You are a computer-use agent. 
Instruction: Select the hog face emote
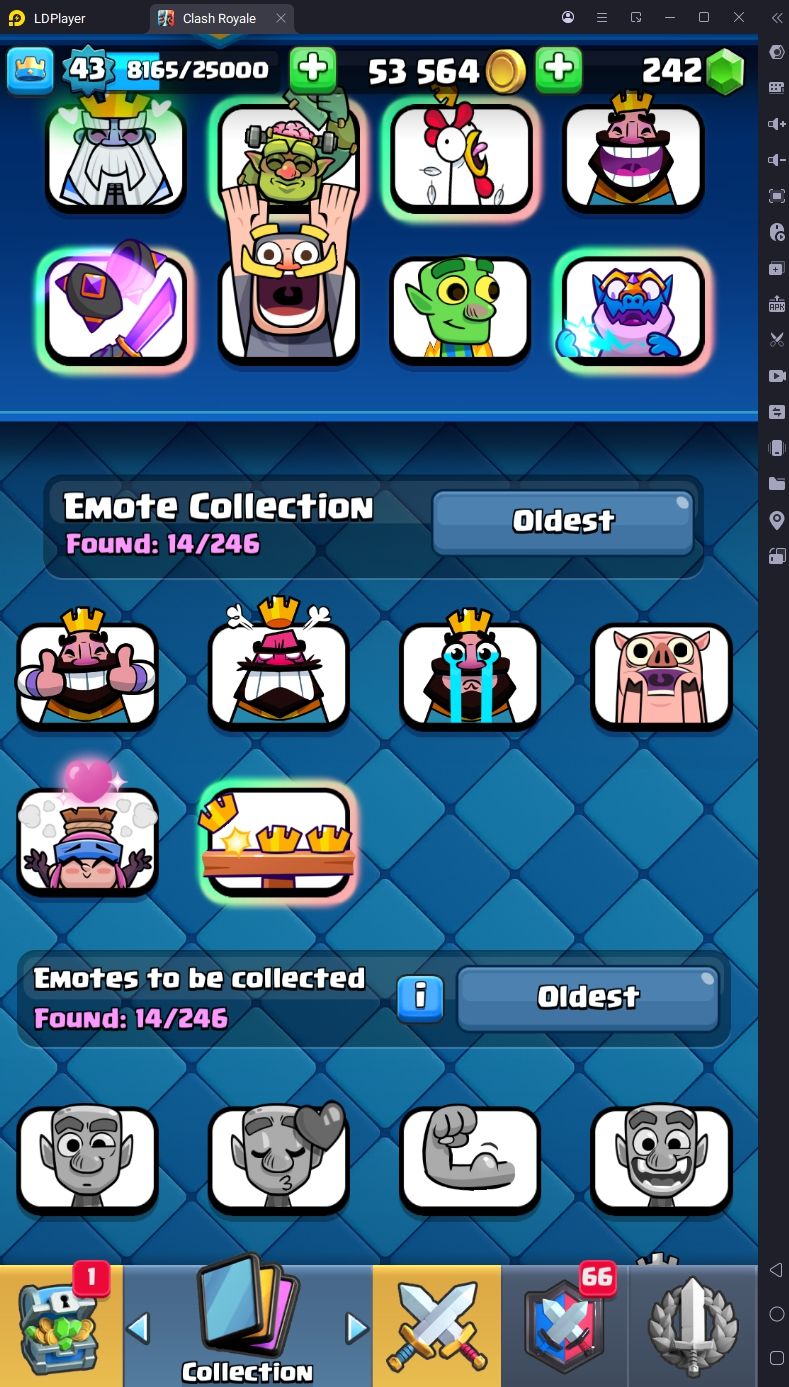pos(661,675)
